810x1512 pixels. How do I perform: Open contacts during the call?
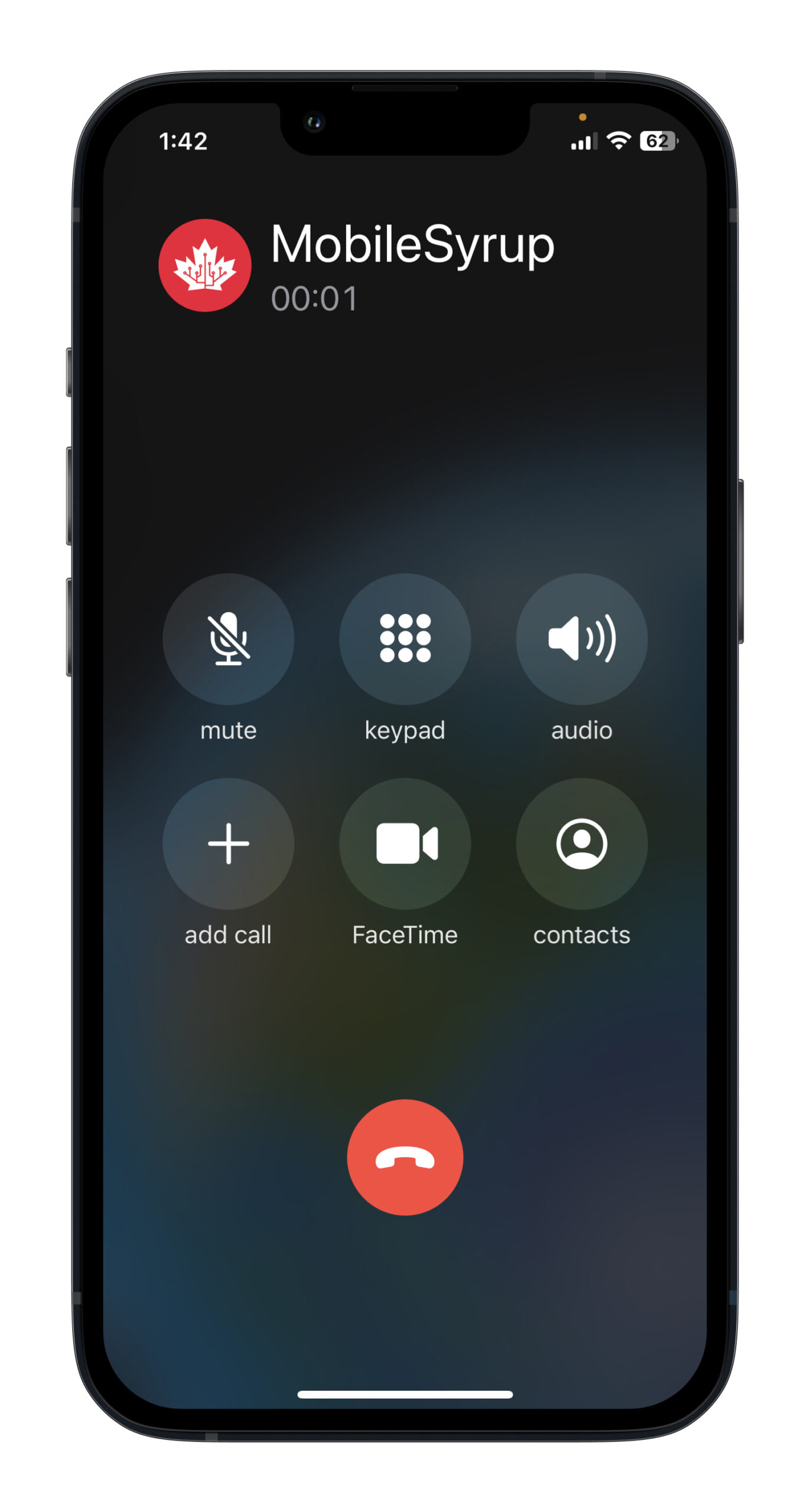pos(581,843)
